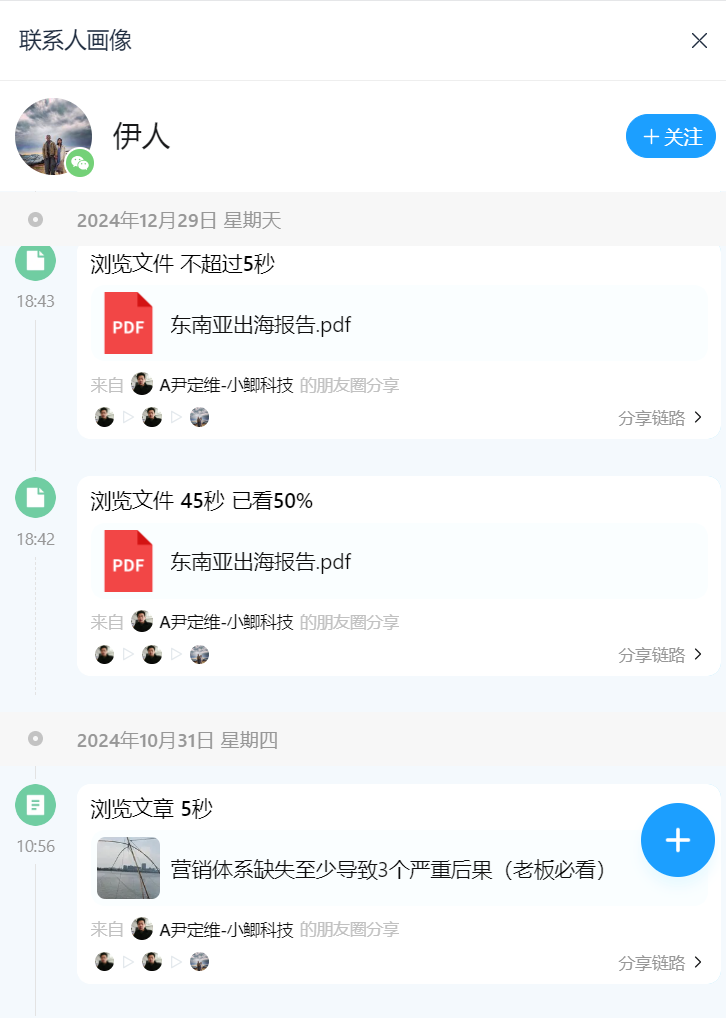Open 伊人's profile avatar
The width and height of the screenshot is (726, 1018).
point(54,137)
